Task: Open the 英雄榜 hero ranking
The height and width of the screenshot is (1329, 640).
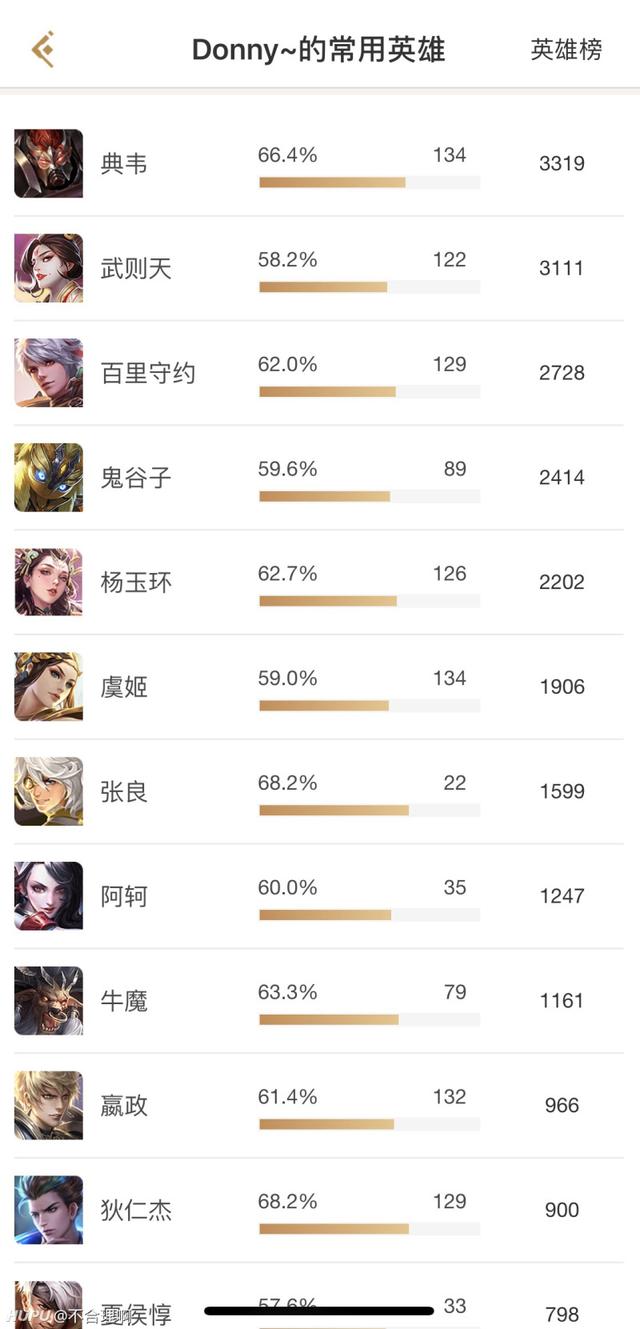Action: (566, 50)
